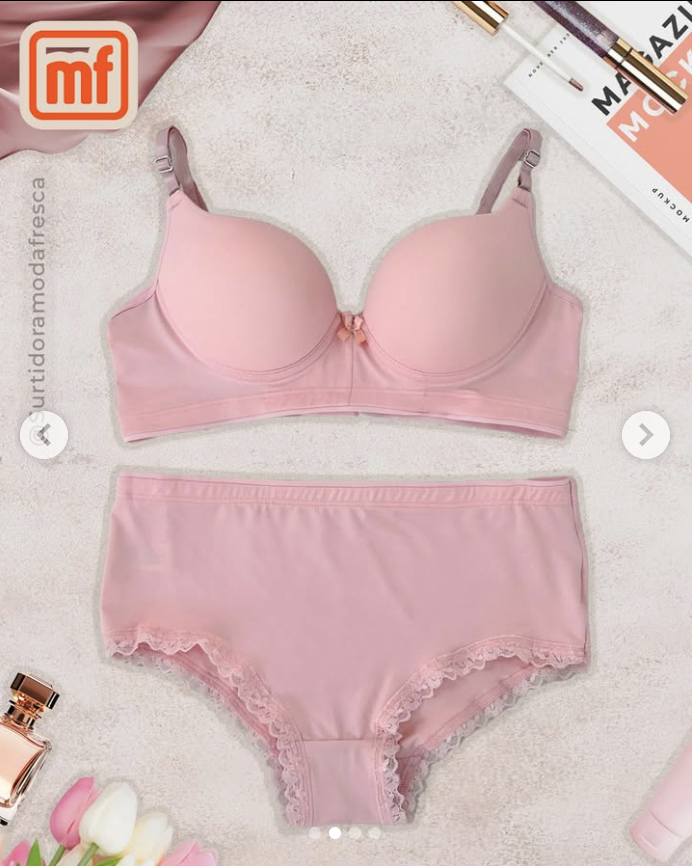Go to the next carousel image
Screen dimensions: 692x866
pos(646,435)
